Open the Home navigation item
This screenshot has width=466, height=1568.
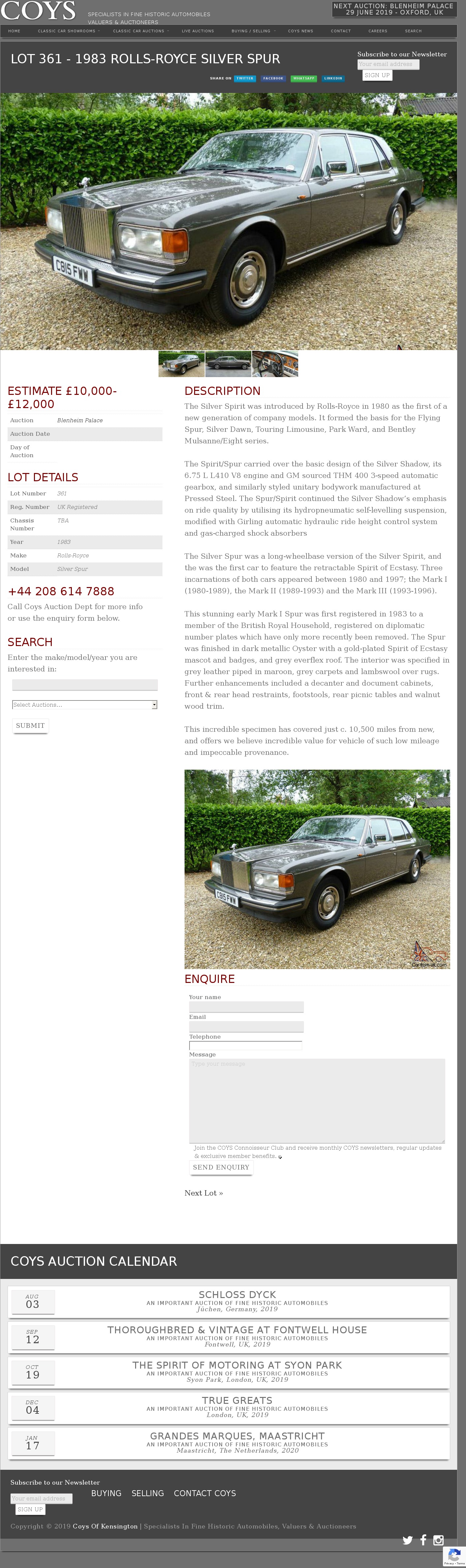(14, 31)
